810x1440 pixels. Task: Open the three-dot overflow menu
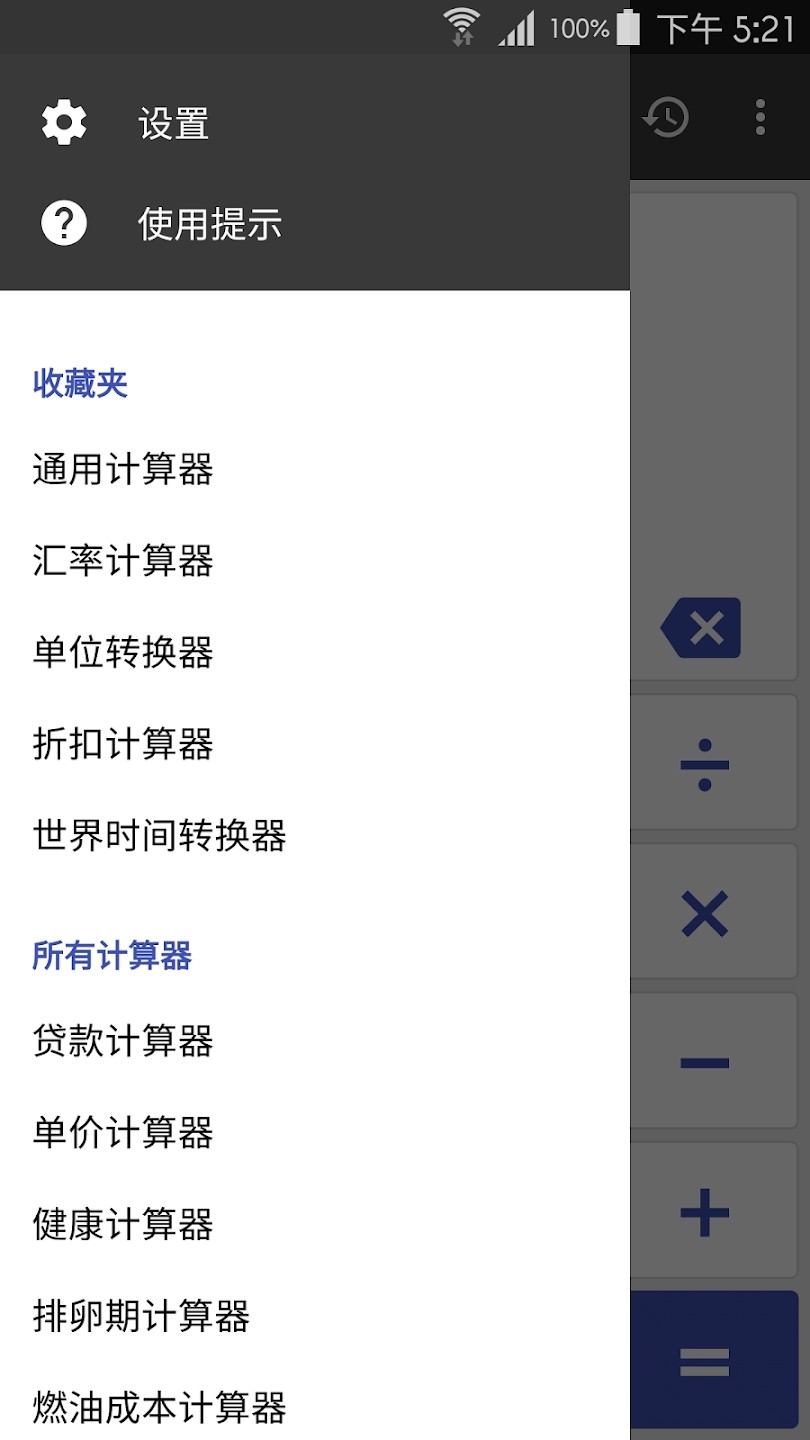(x=760, y=117)
